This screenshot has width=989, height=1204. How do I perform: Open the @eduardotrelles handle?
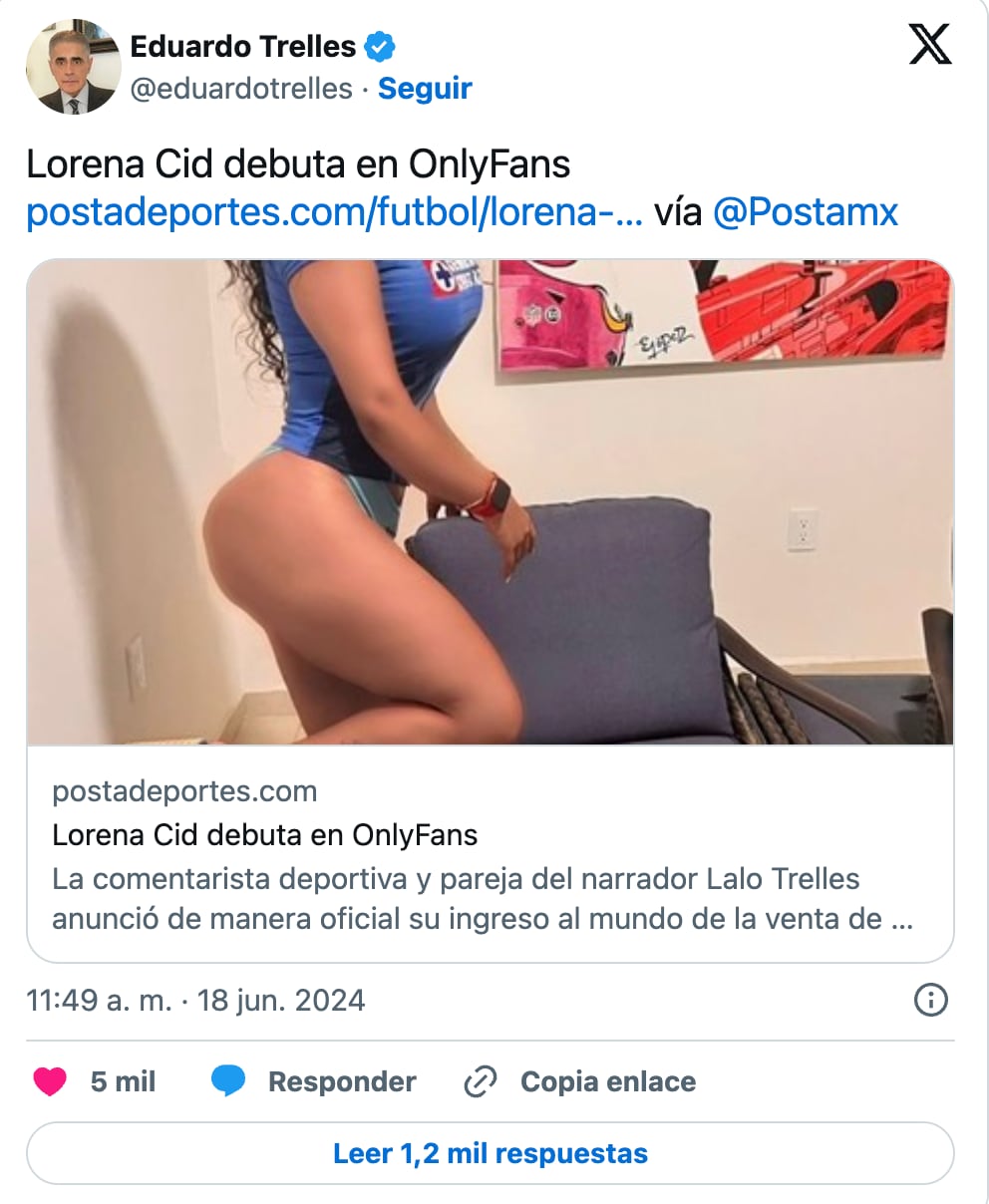(x=241, y=89)
